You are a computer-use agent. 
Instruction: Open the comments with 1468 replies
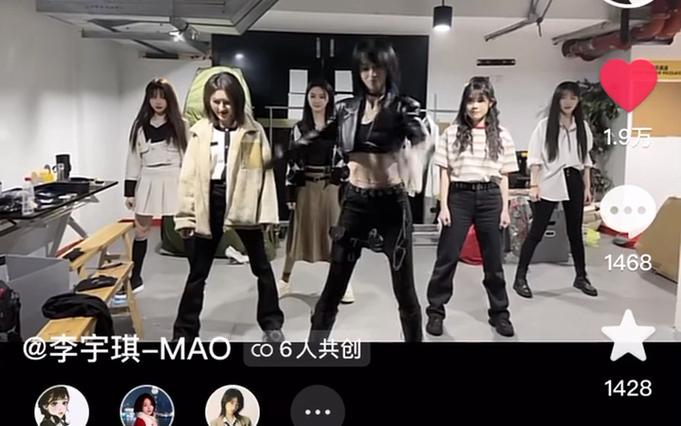tap(628, 211)
